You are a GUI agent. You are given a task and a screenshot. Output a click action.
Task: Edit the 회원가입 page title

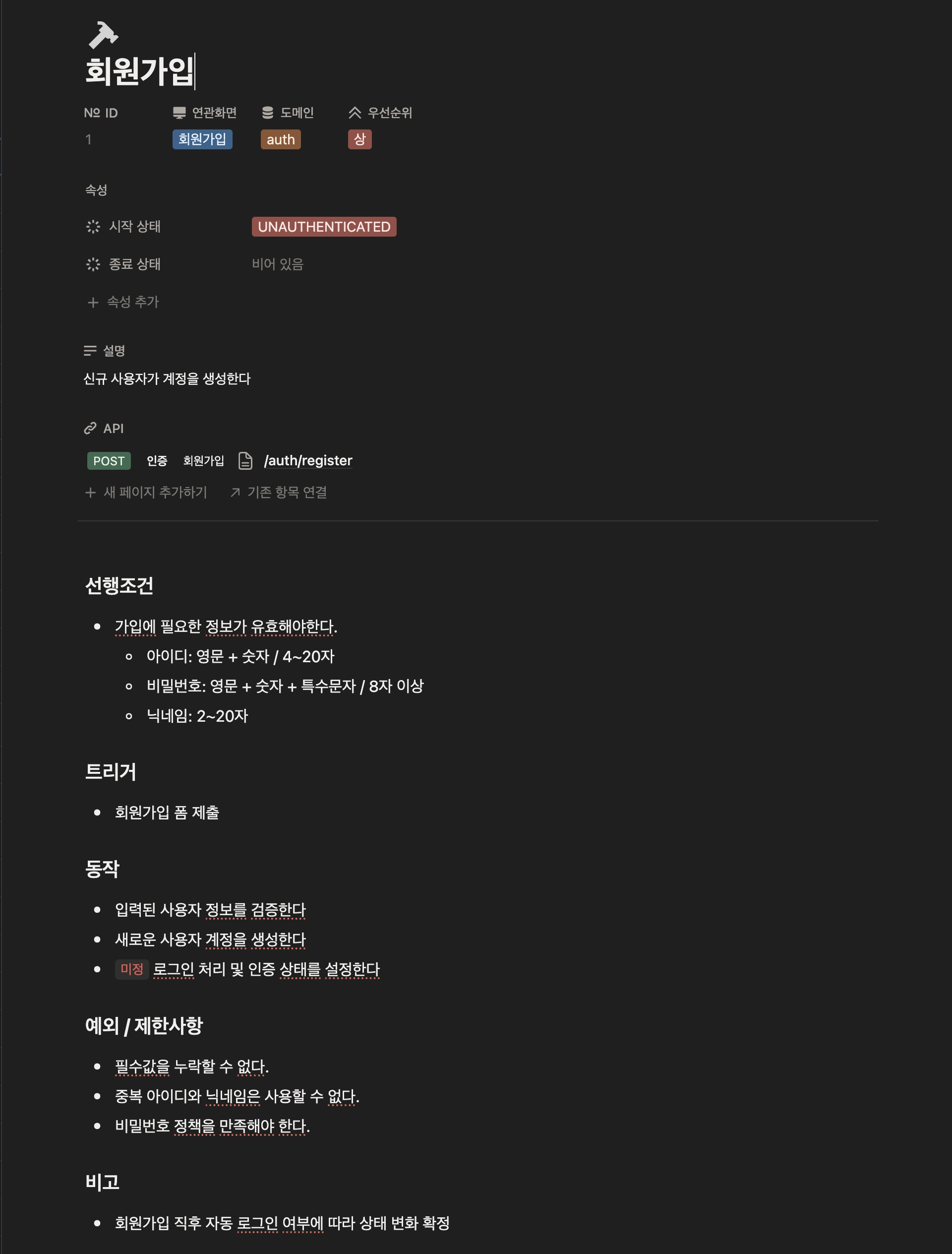(x=139, y=72)
